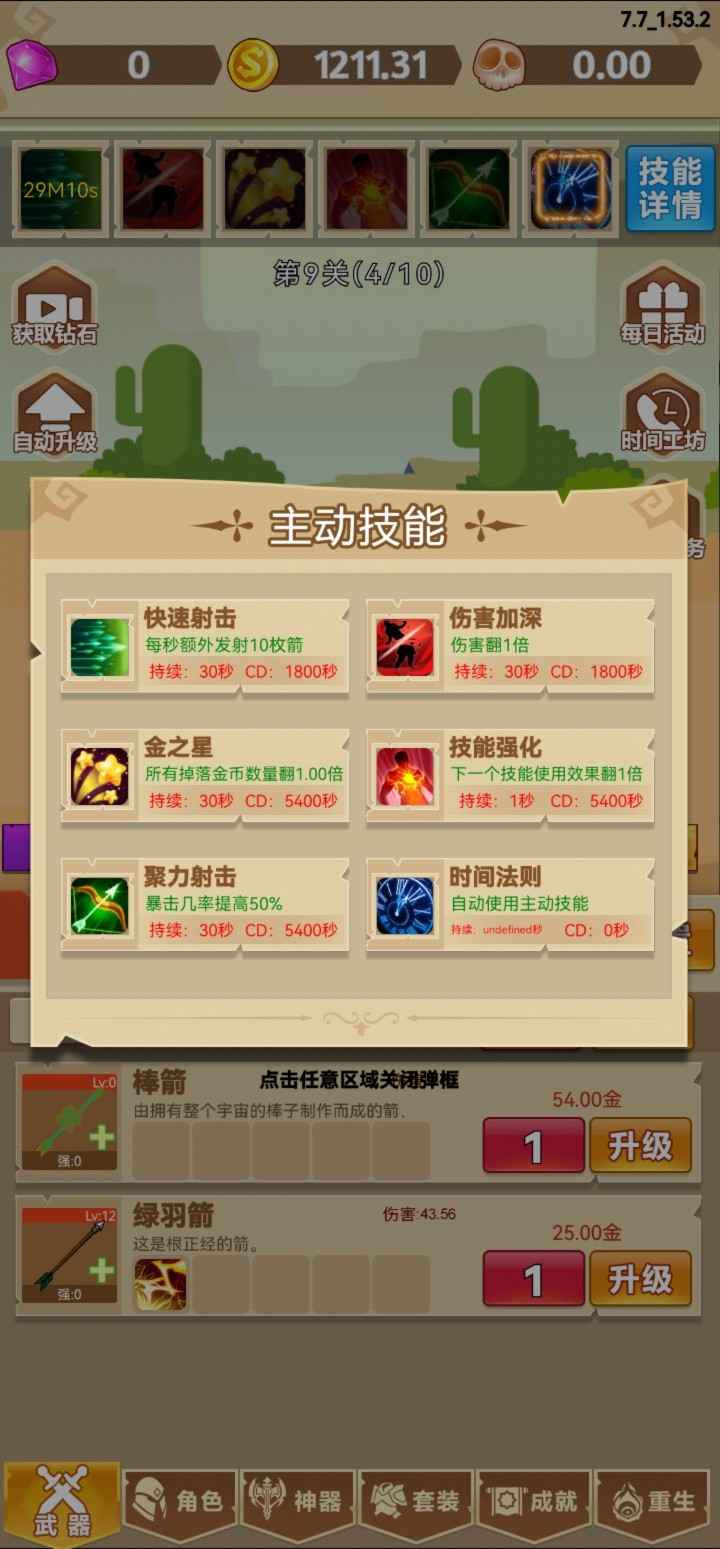Upgrade the 棒箭 weapon
Screen dimensions: 720x1549
640,1145
